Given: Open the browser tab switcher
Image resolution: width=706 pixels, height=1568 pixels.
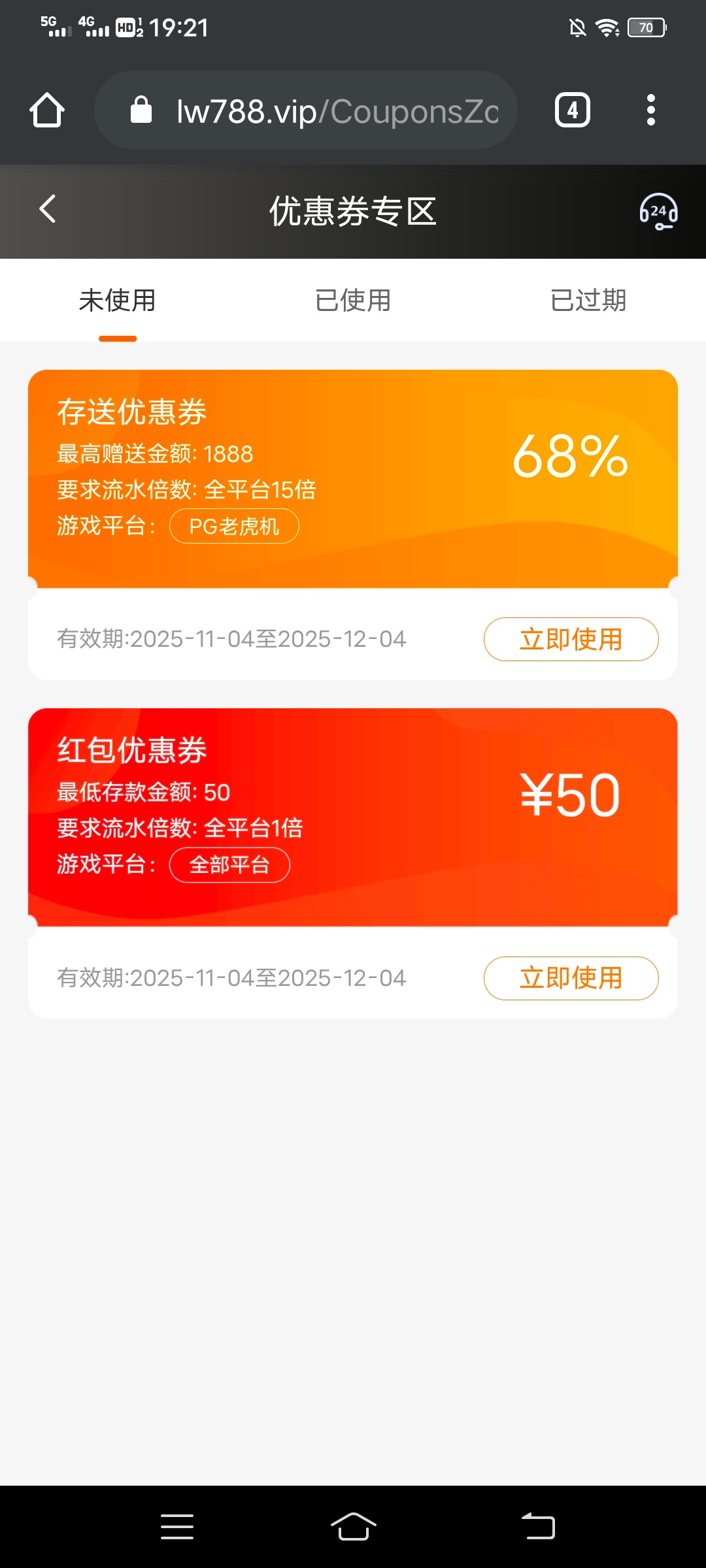Looking at the screenshot, I should 573,110.
